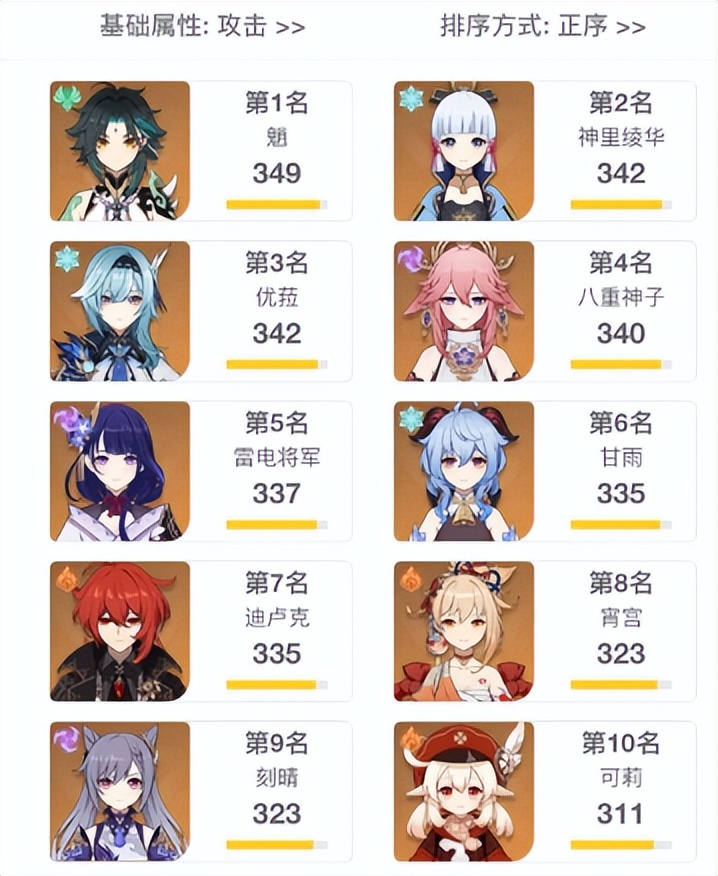Open the 神里绫华 character card
The height and width of the screenshot is (876, 718).
click(544, 151)
